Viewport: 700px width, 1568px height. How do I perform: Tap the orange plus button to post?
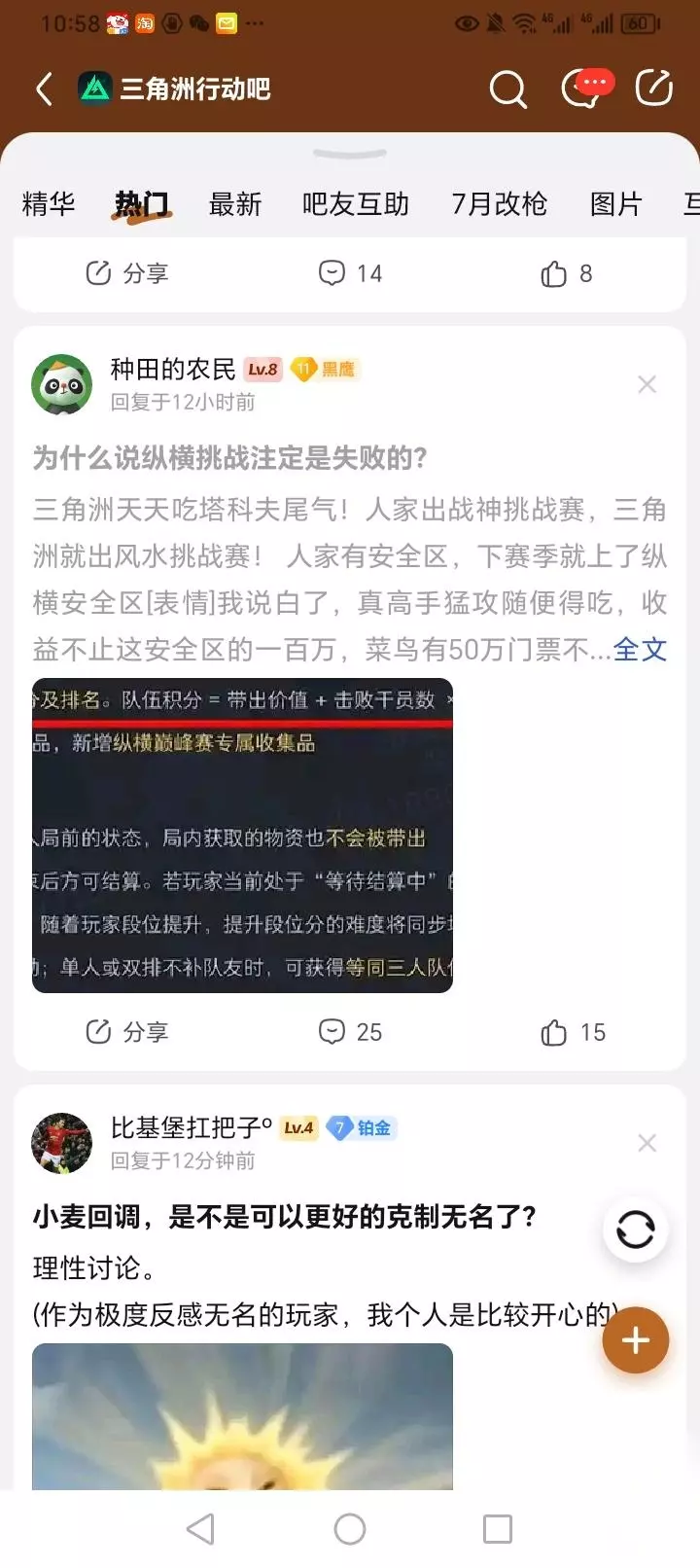(636, 1340)
